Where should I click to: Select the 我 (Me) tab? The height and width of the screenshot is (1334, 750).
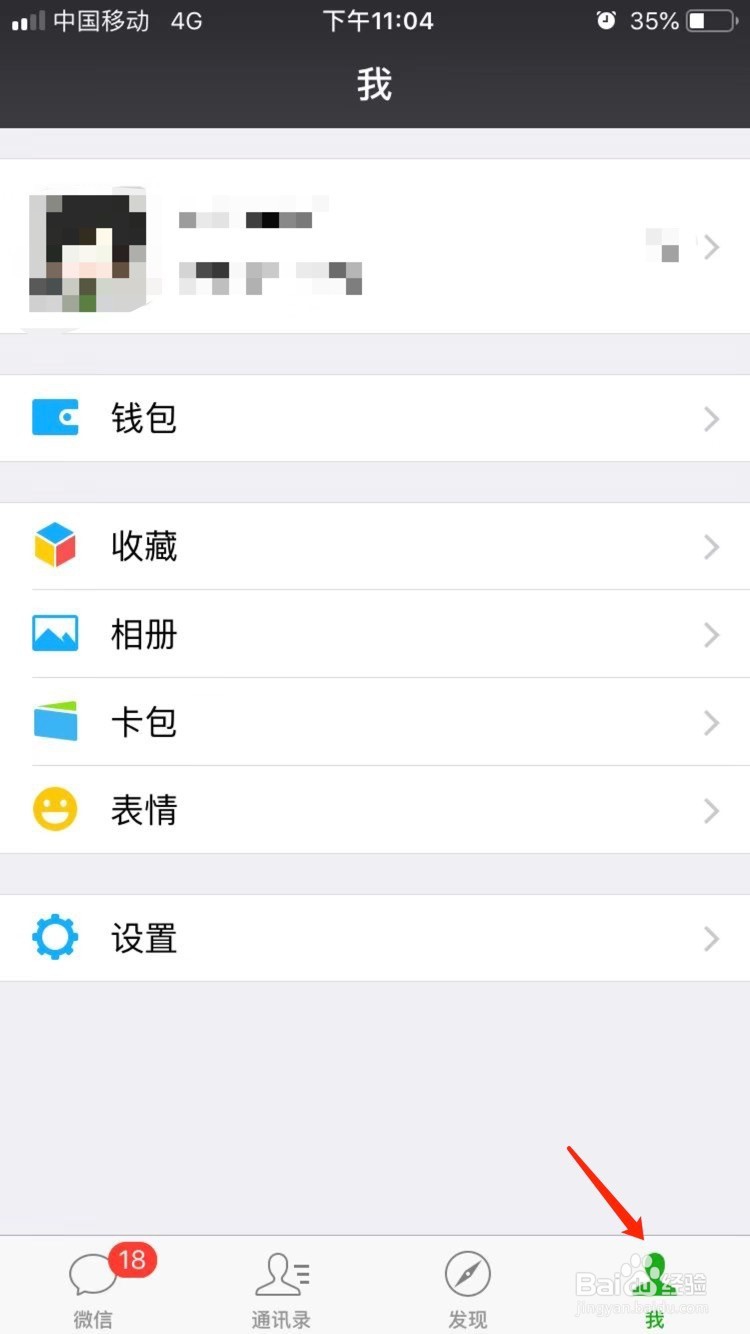[655, 1288]
